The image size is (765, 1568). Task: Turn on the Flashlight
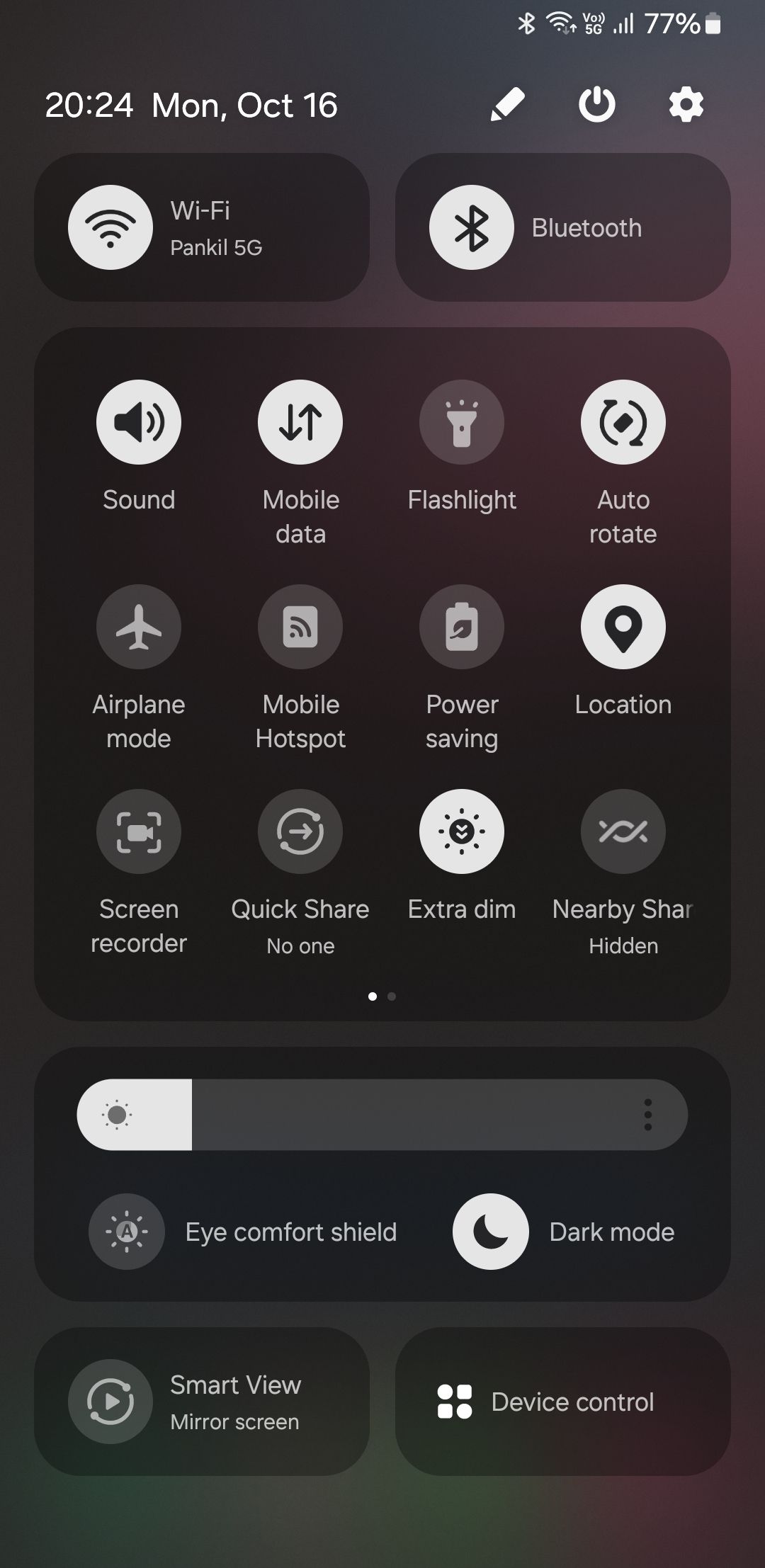pos(462,421)
